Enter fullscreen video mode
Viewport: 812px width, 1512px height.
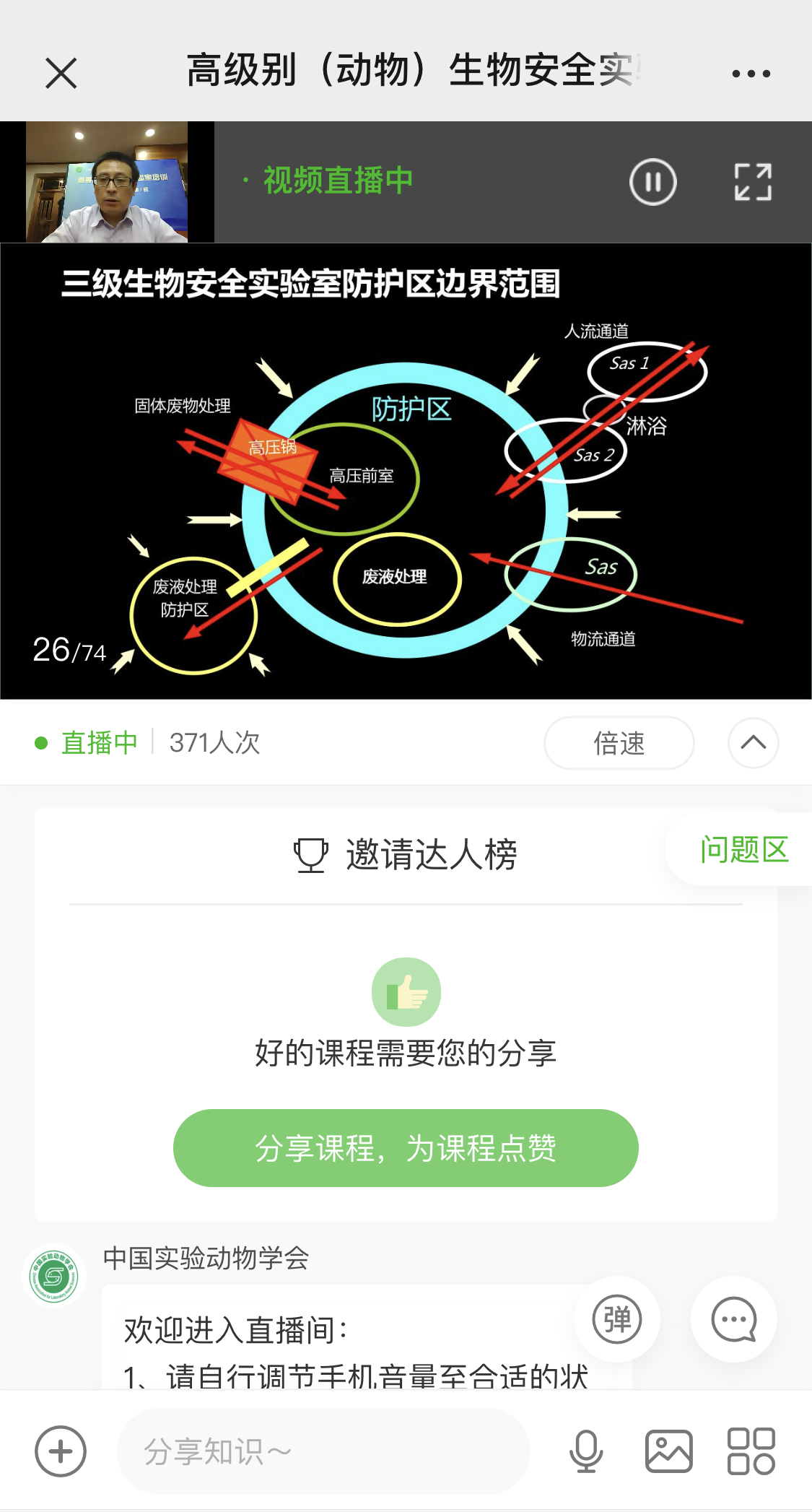tap(753, 182)
